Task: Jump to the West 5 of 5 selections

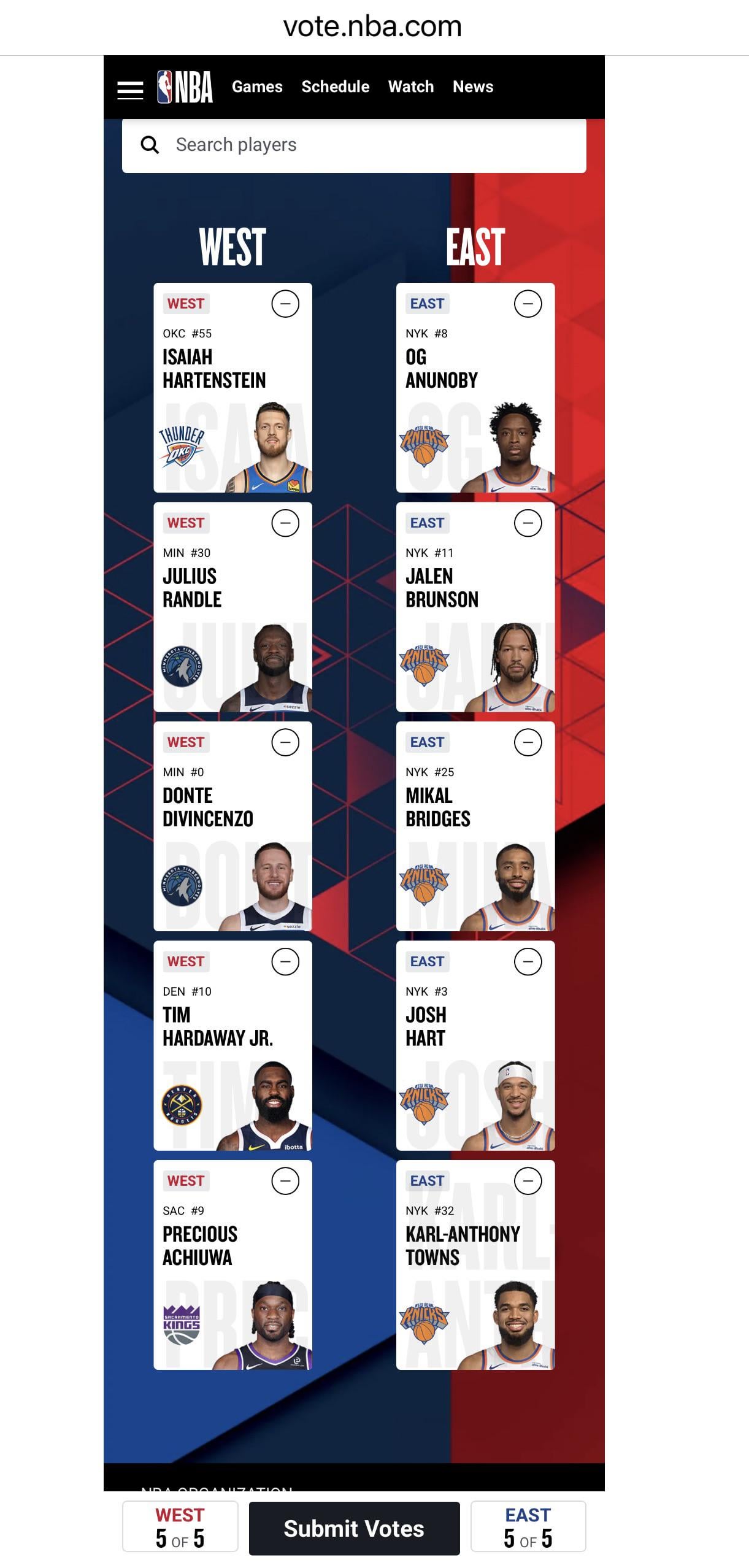Action: (180, 1526)
